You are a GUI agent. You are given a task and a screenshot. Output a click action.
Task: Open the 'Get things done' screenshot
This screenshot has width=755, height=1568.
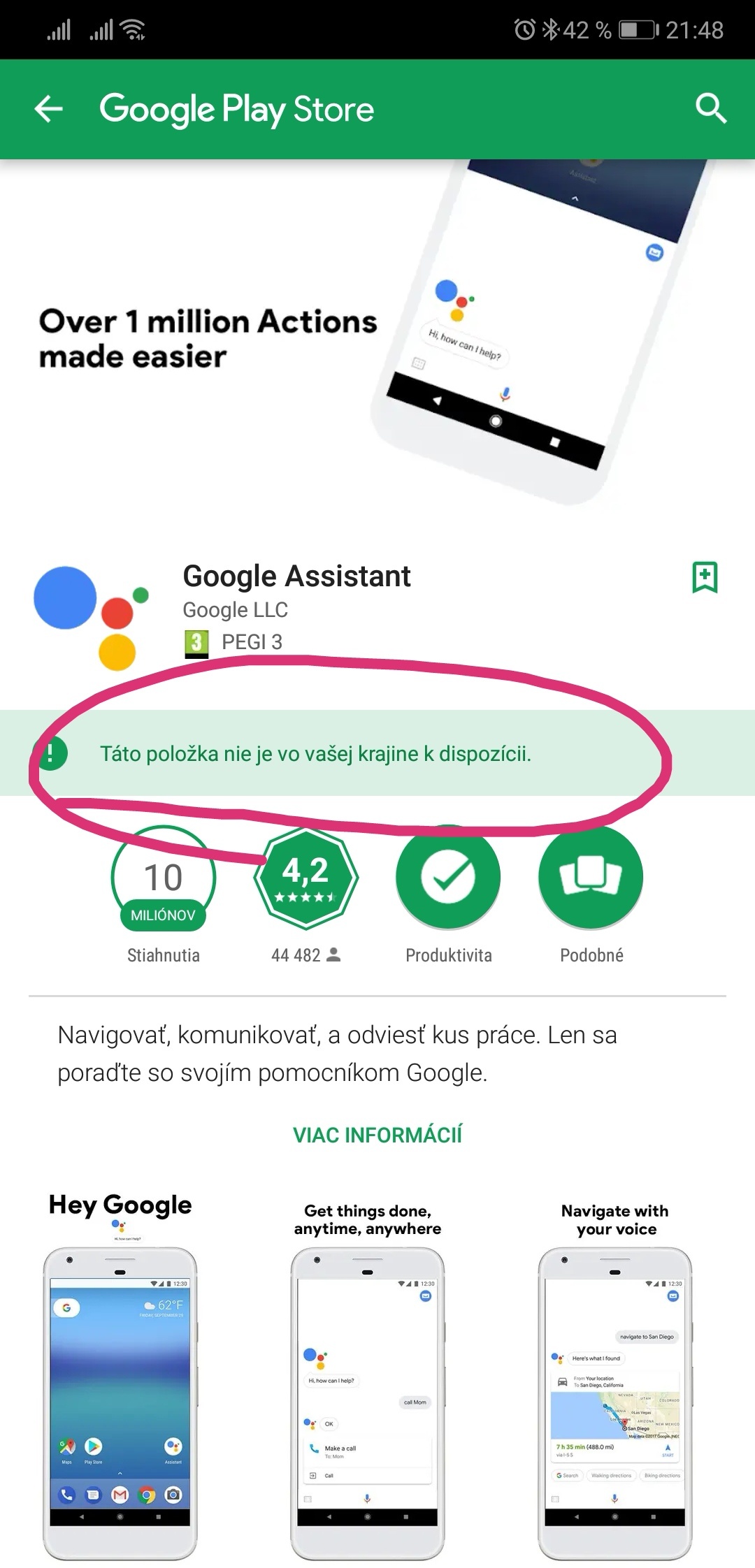(x=368, y=1376)
